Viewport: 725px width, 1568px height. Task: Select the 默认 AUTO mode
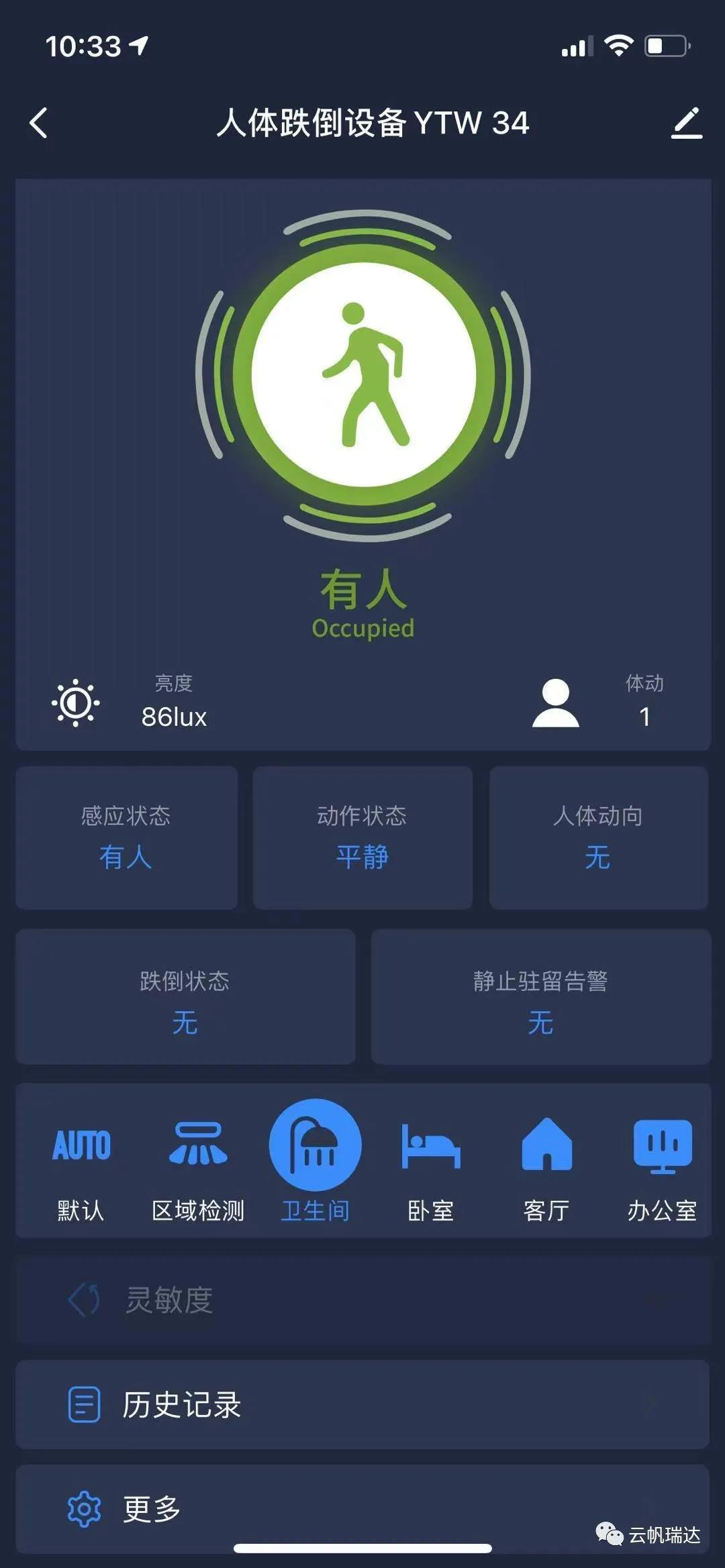tap(81, 1169)
